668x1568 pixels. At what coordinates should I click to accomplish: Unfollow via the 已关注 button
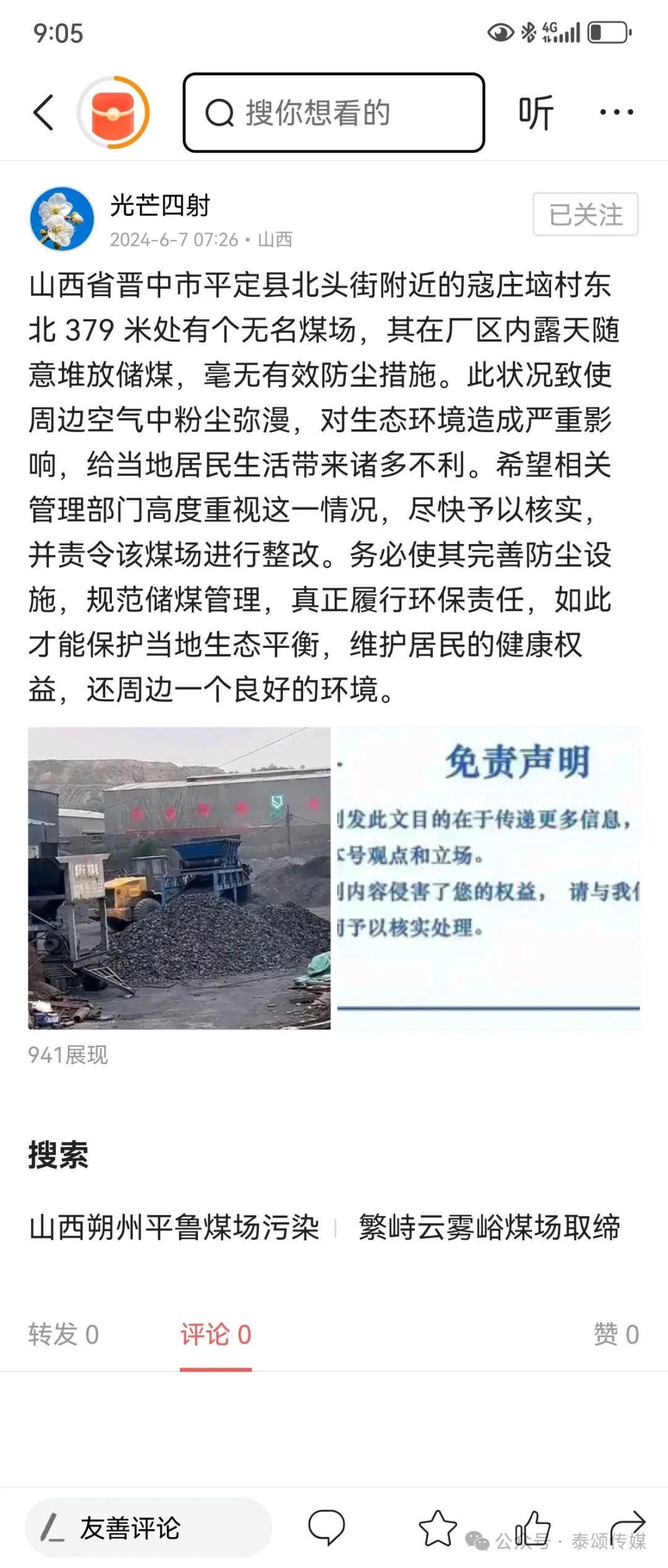click(x=585, y=215)
